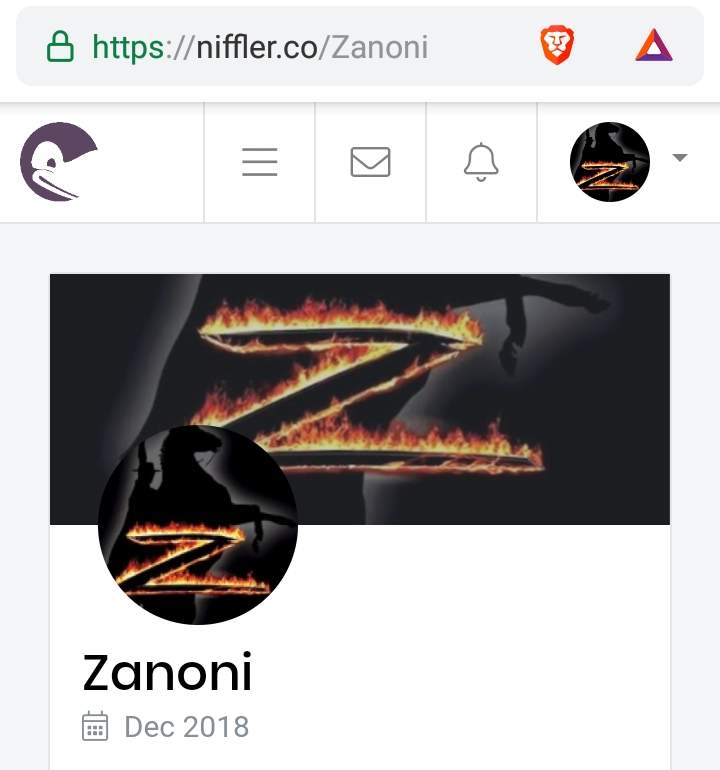720x770 pixels.
Task: Go to Niffler home via logo
Action: tap(58, 161)
